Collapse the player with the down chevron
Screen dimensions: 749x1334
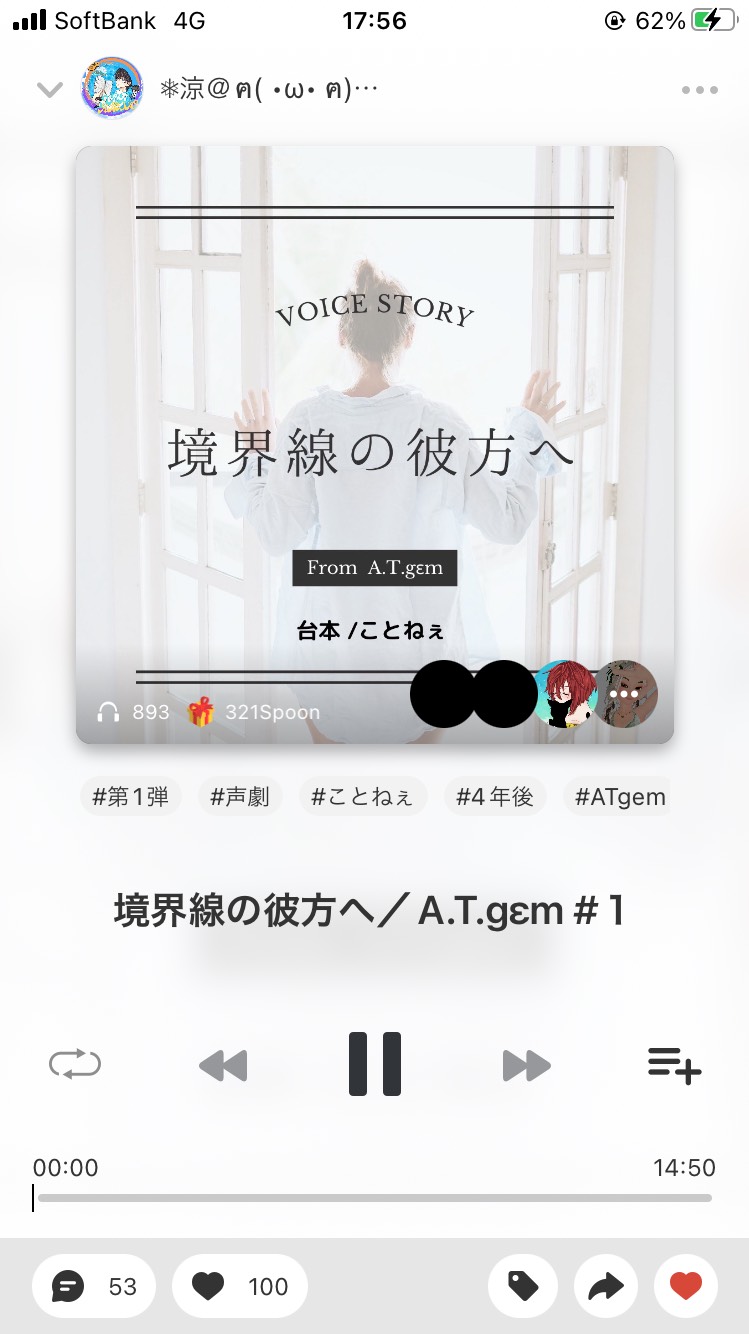pyautogui.click(x=49, y=90)
